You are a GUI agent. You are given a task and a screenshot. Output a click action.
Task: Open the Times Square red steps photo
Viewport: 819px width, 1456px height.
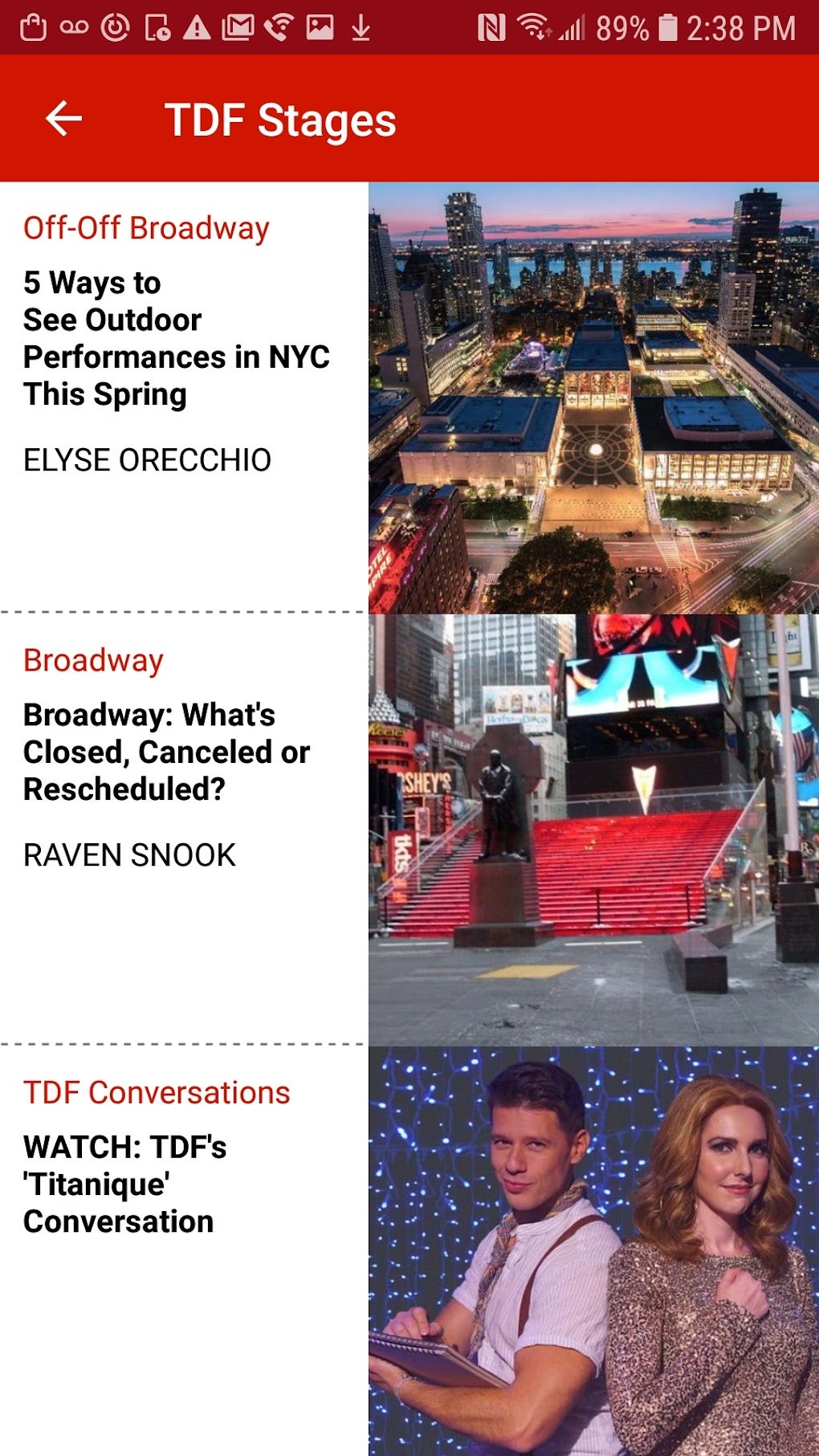coord(593,830)
